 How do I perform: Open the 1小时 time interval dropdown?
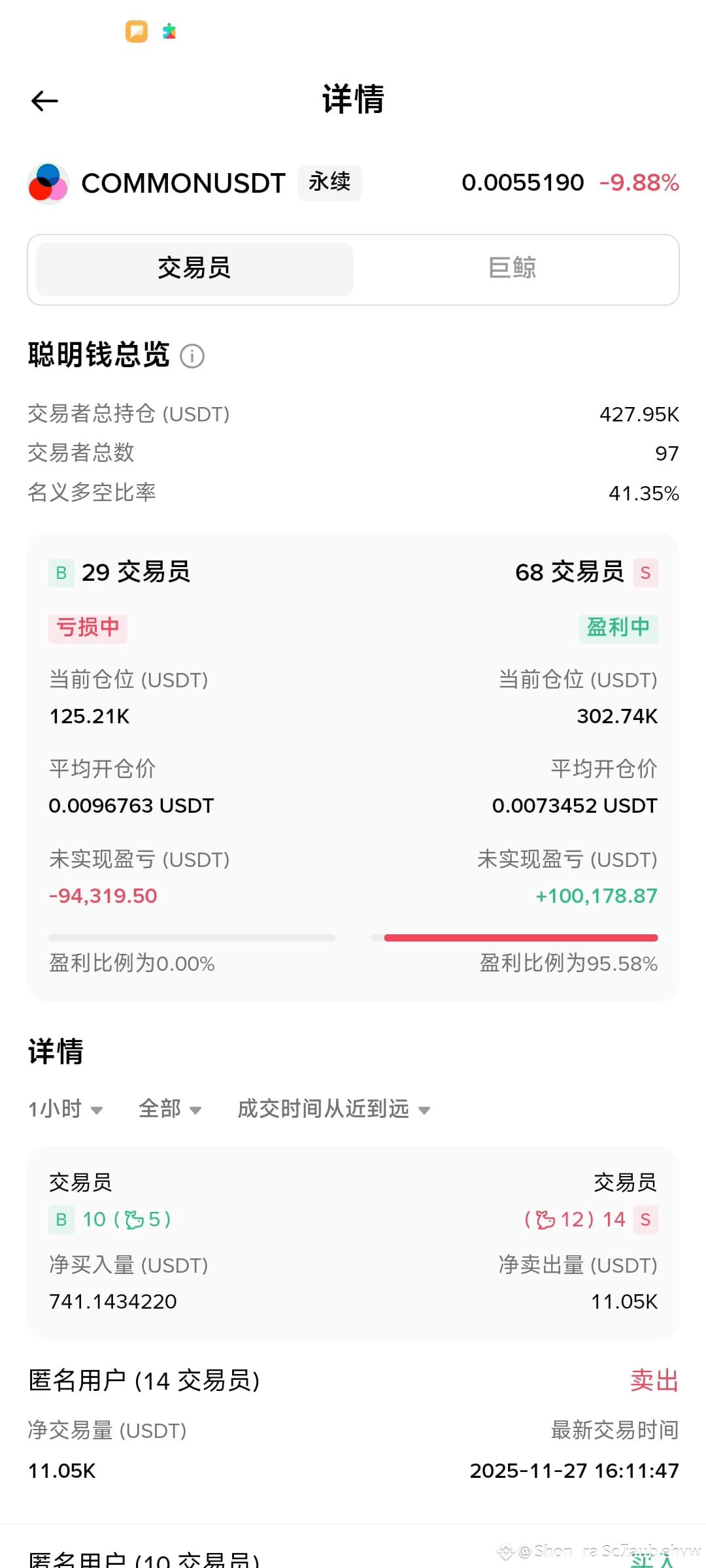click(65, 1108)
